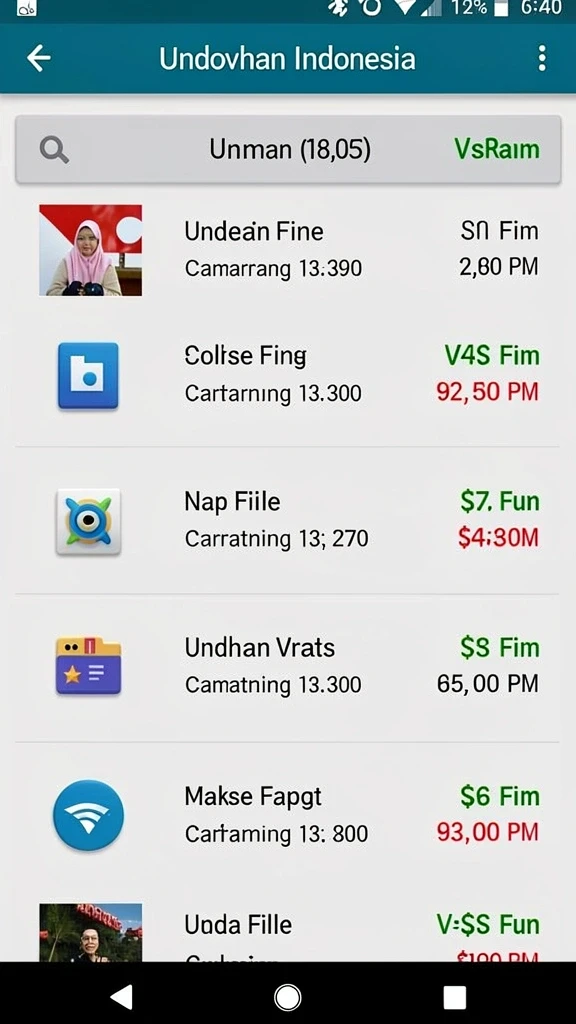Open the Undean Fine row

point(287,249)
